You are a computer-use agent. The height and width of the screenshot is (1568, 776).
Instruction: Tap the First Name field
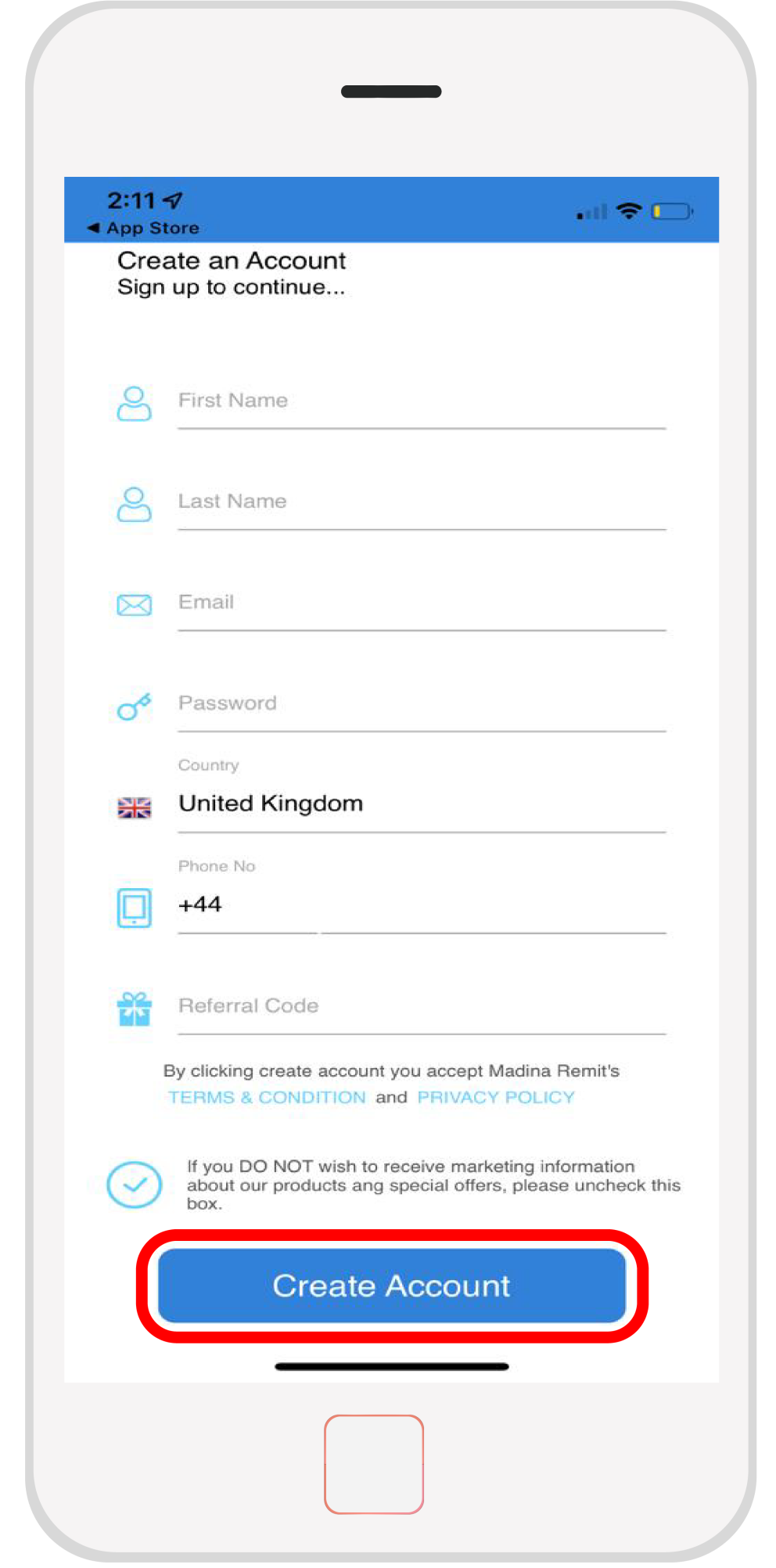pyautogui.click(x=421, y=401)
